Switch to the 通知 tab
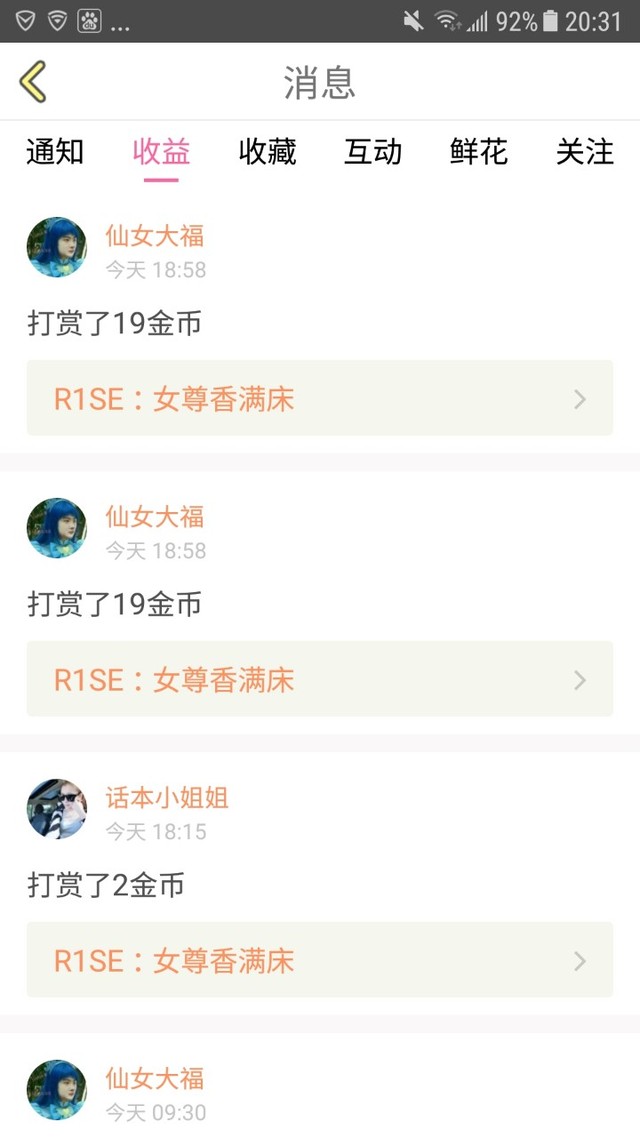640x1138 pixels. pos(55,152)
